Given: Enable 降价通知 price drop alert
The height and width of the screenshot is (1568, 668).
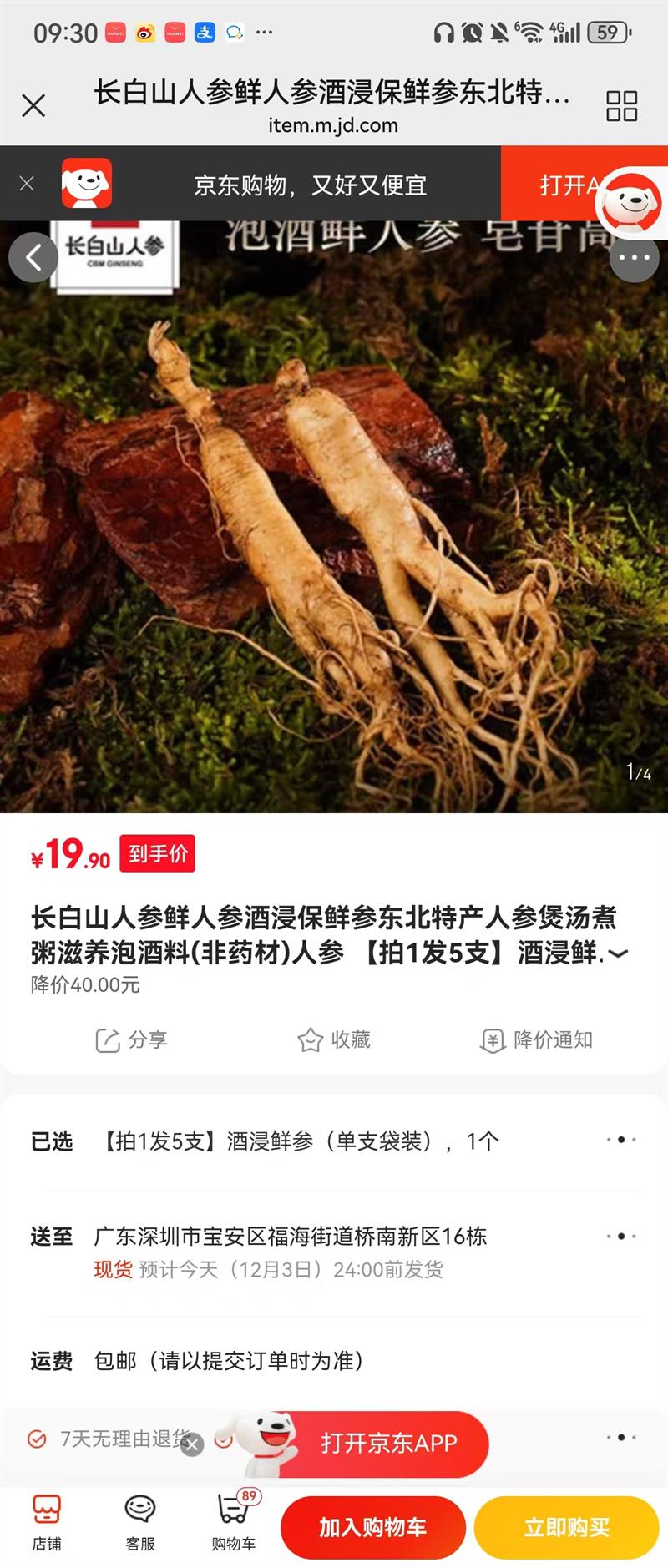Looking at the screenshot, I should tap(536, 1039).
